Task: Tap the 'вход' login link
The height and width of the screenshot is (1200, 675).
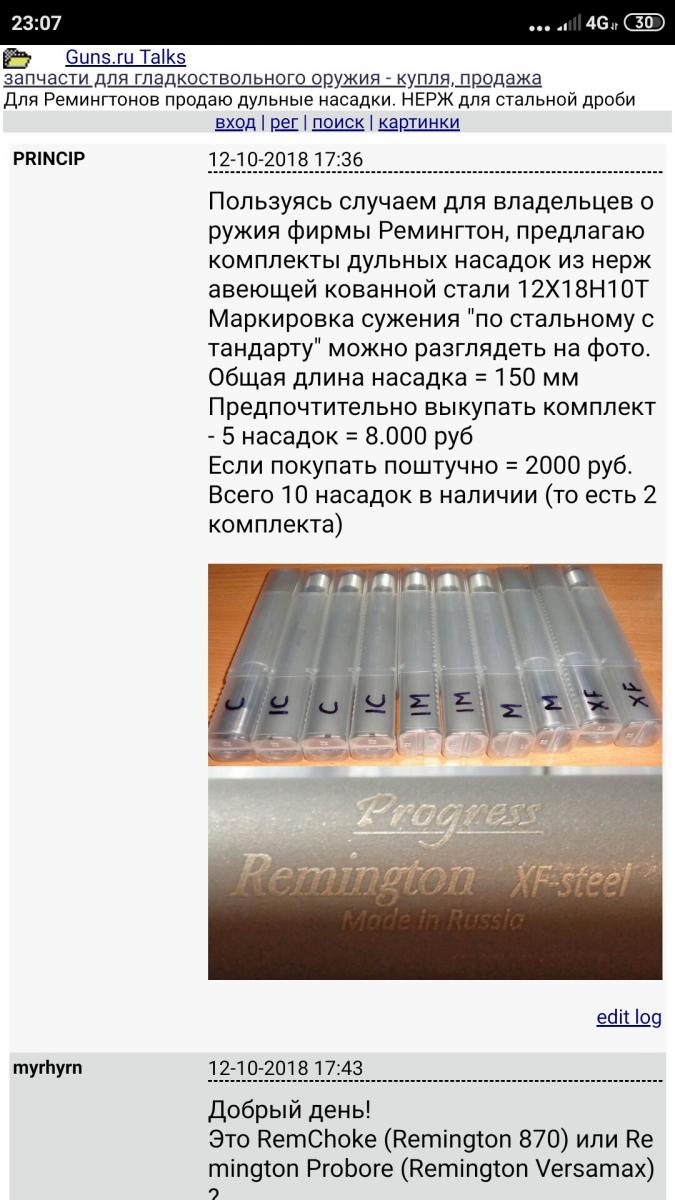Action: pos(235,123)
